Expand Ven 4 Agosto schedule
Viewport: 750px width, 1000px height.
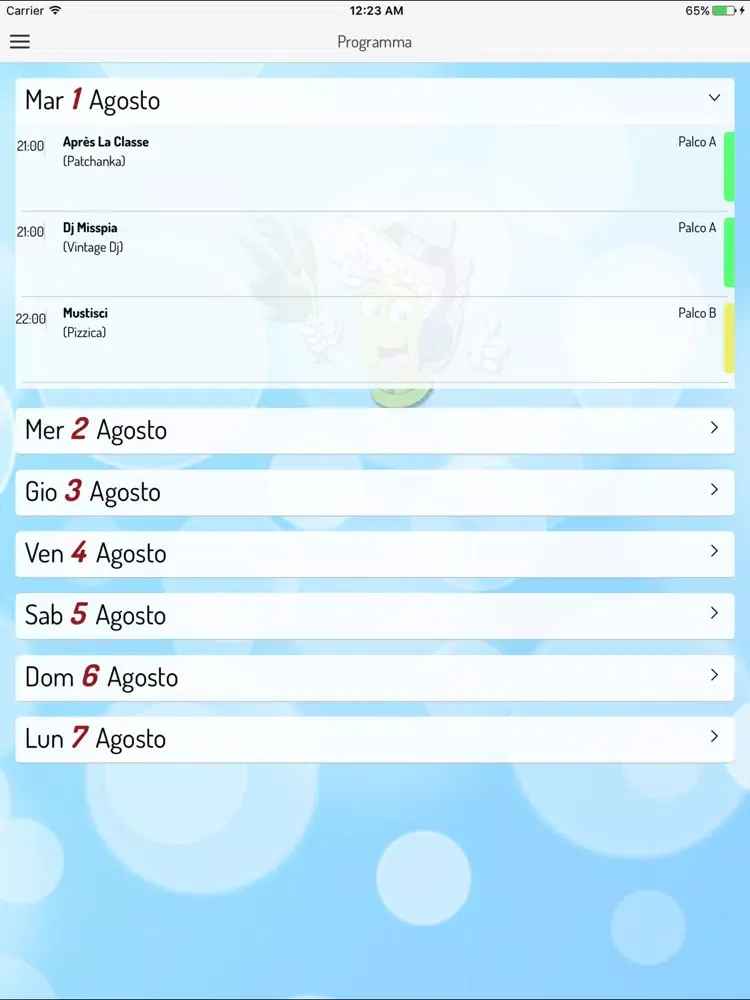374,553
